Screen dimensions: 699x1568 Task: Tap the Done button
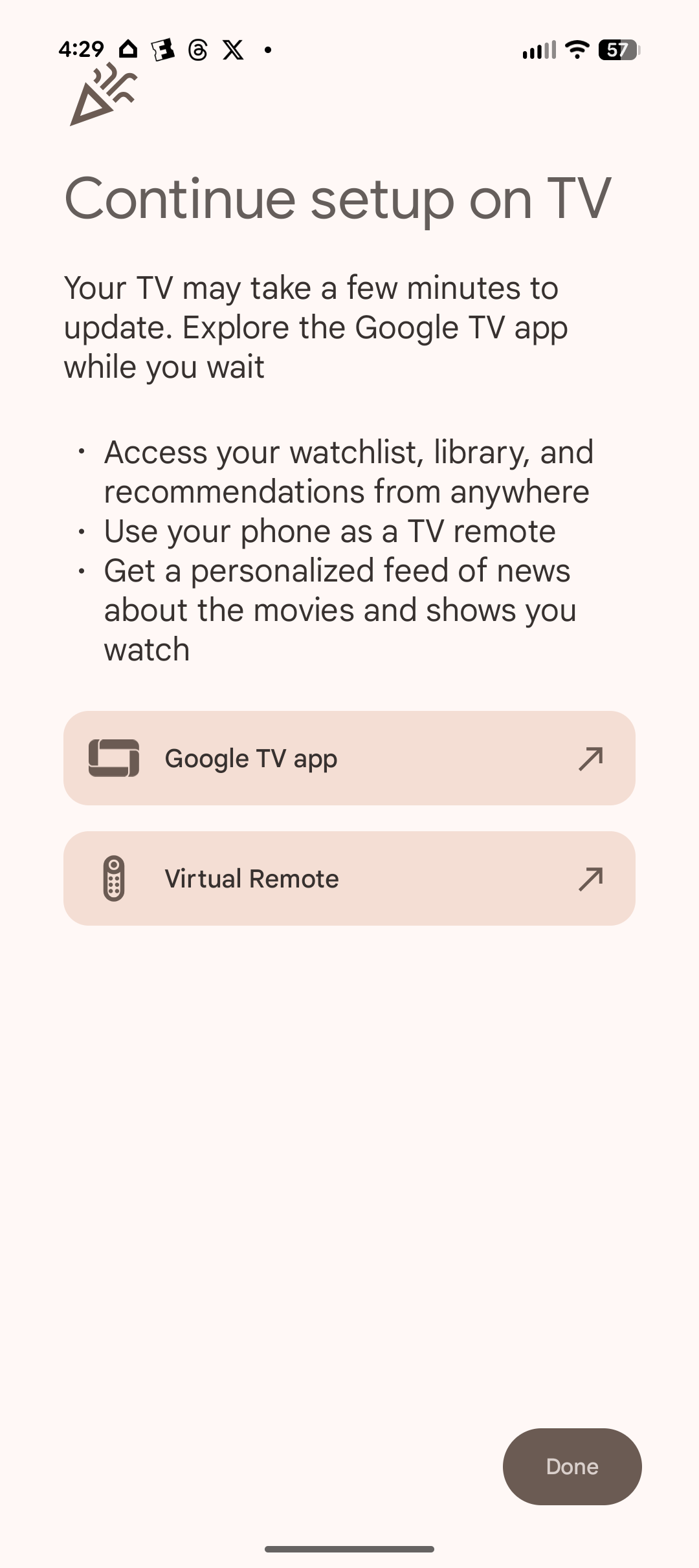coord(571,1467)
